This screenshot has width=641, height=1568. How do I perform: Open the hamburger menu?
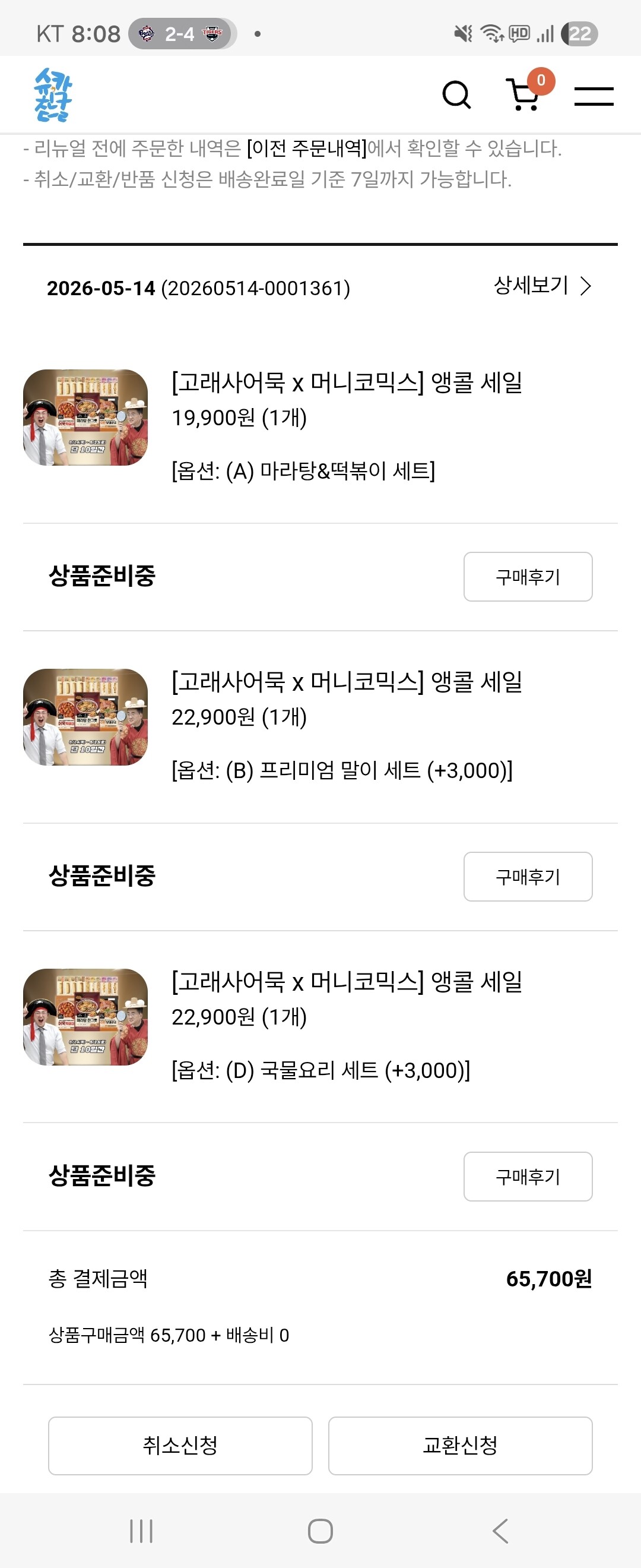pyautogui.click(x=594, y=96)
